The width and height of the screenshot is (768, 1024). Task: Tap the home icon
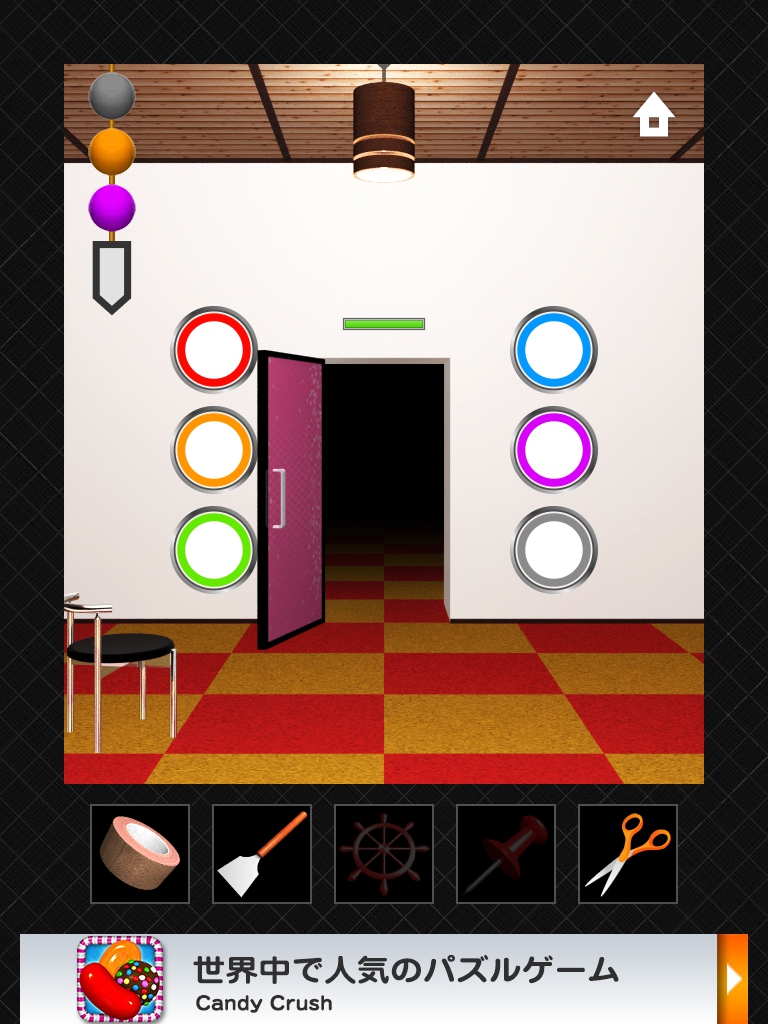654,115
